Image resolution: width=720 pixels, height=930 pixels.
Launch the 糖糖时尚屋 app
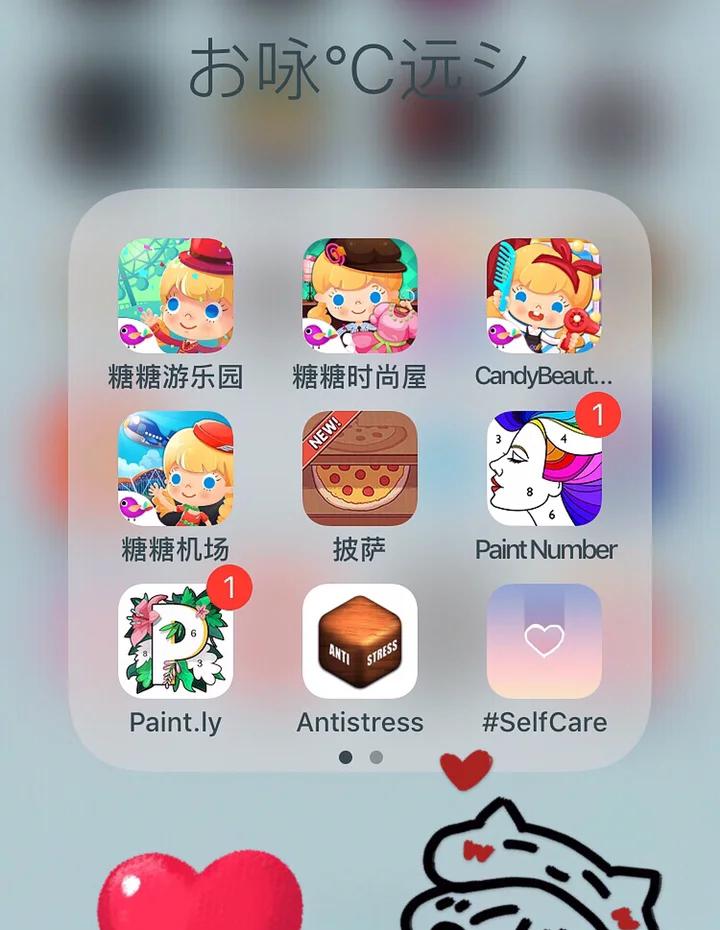[x=359, y=296]
